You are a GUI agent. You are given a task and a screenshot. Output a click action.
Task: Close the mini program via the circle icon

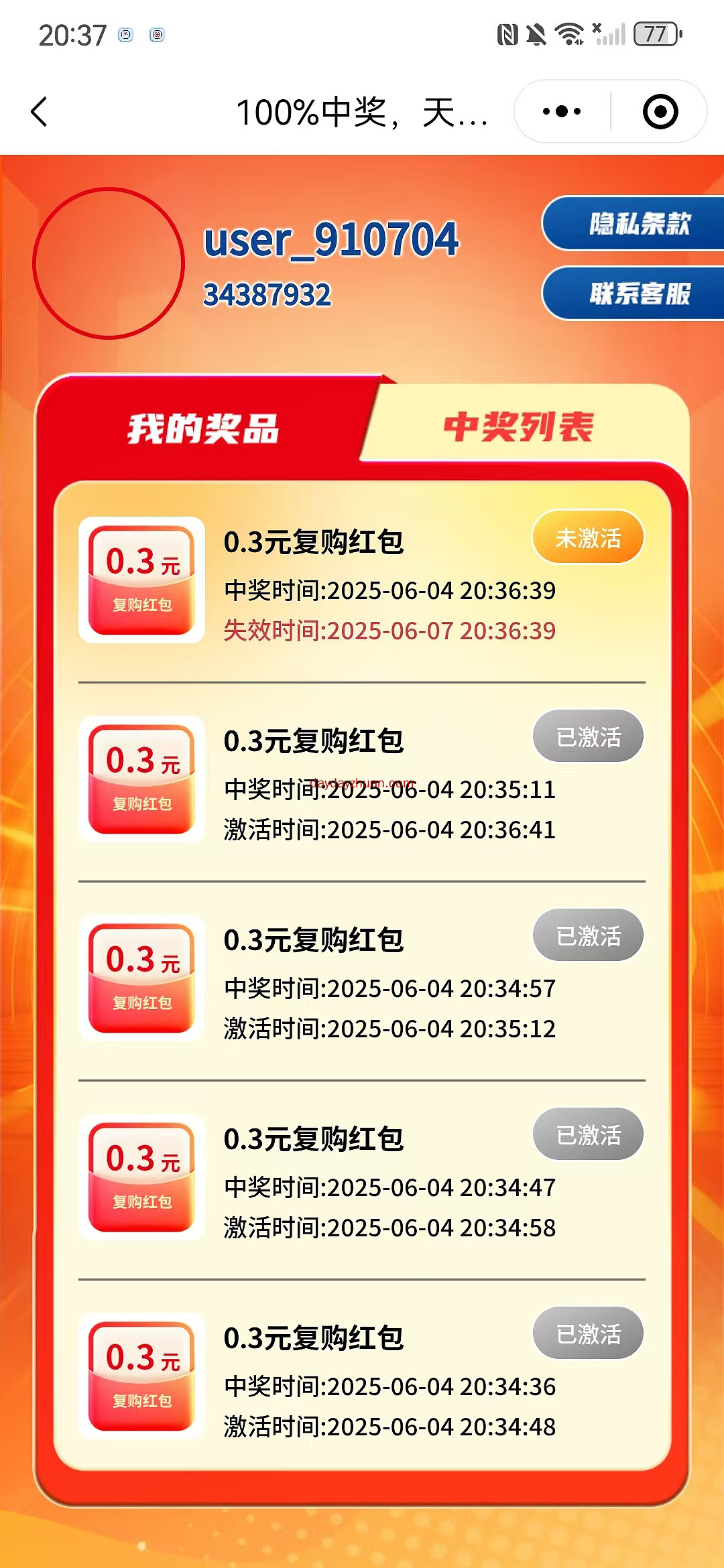(660, 111)
